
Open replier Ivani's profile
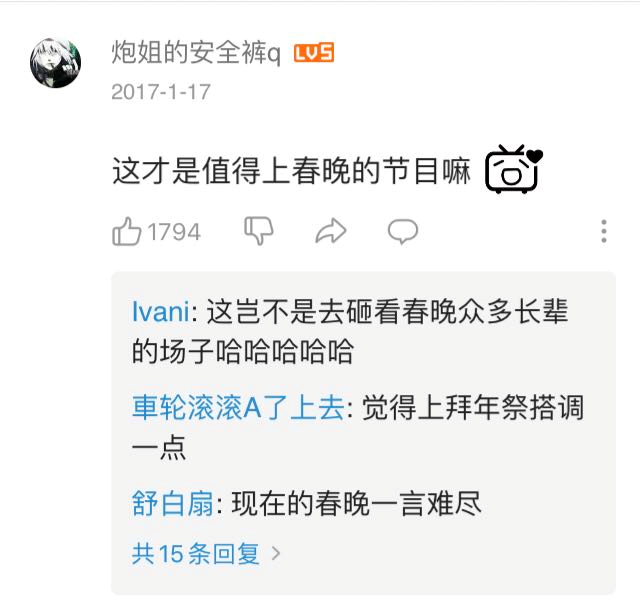click(x=160, y=311)
